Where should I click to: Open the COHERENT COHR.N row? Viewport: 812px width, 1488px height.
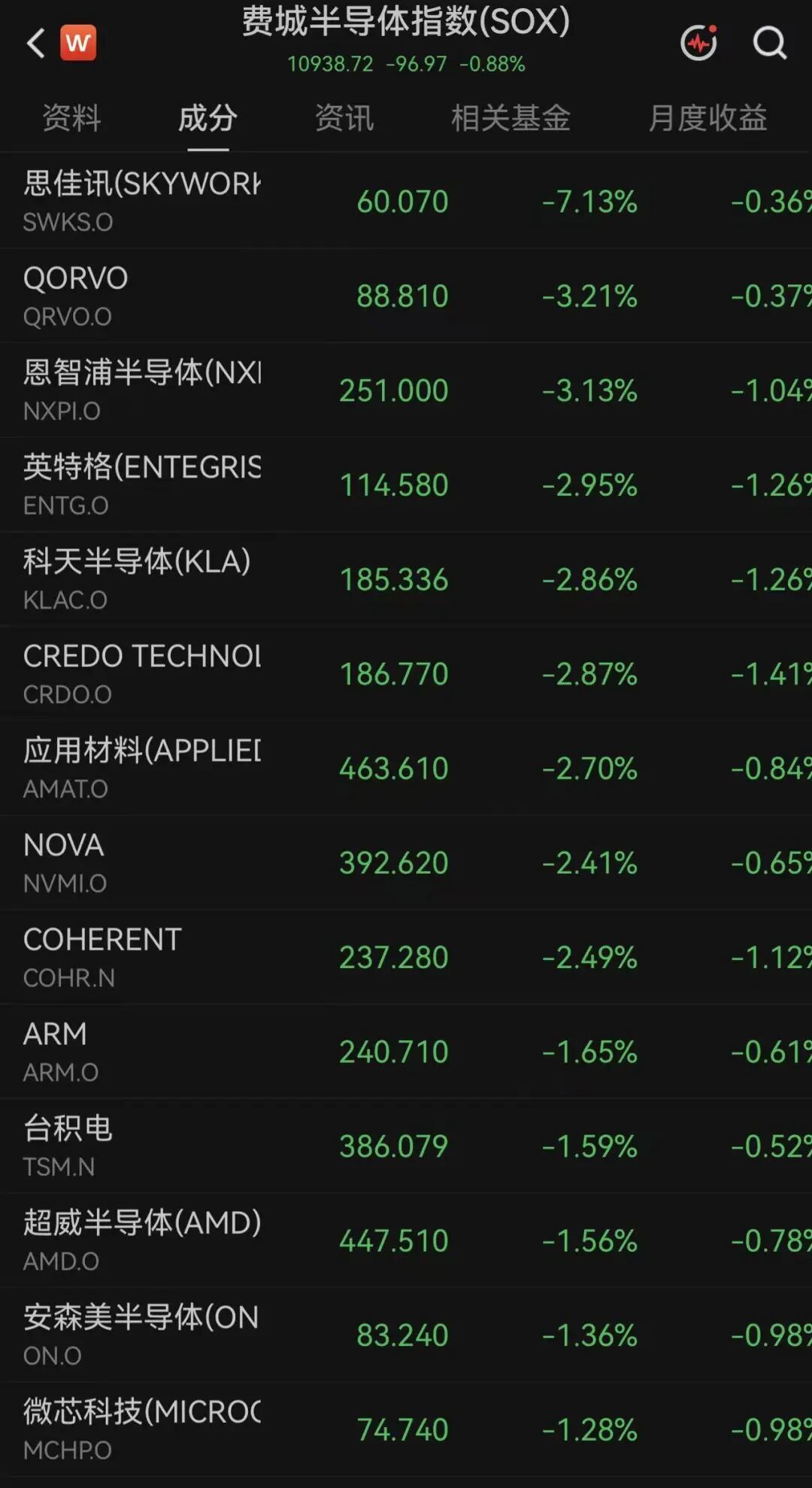406,957
